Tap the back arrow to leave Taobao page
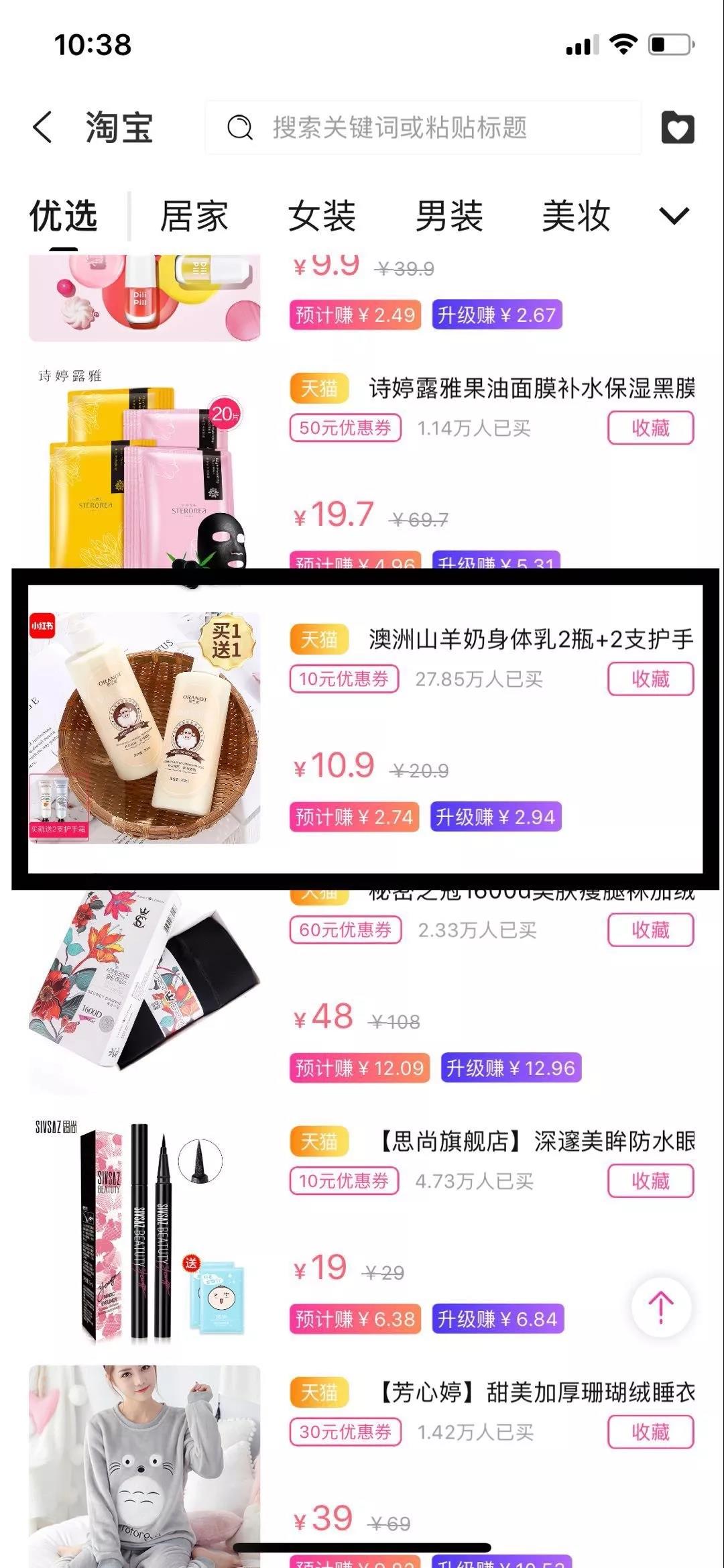The width and height of the screenshot is (724, 1568). coord(42,127)
